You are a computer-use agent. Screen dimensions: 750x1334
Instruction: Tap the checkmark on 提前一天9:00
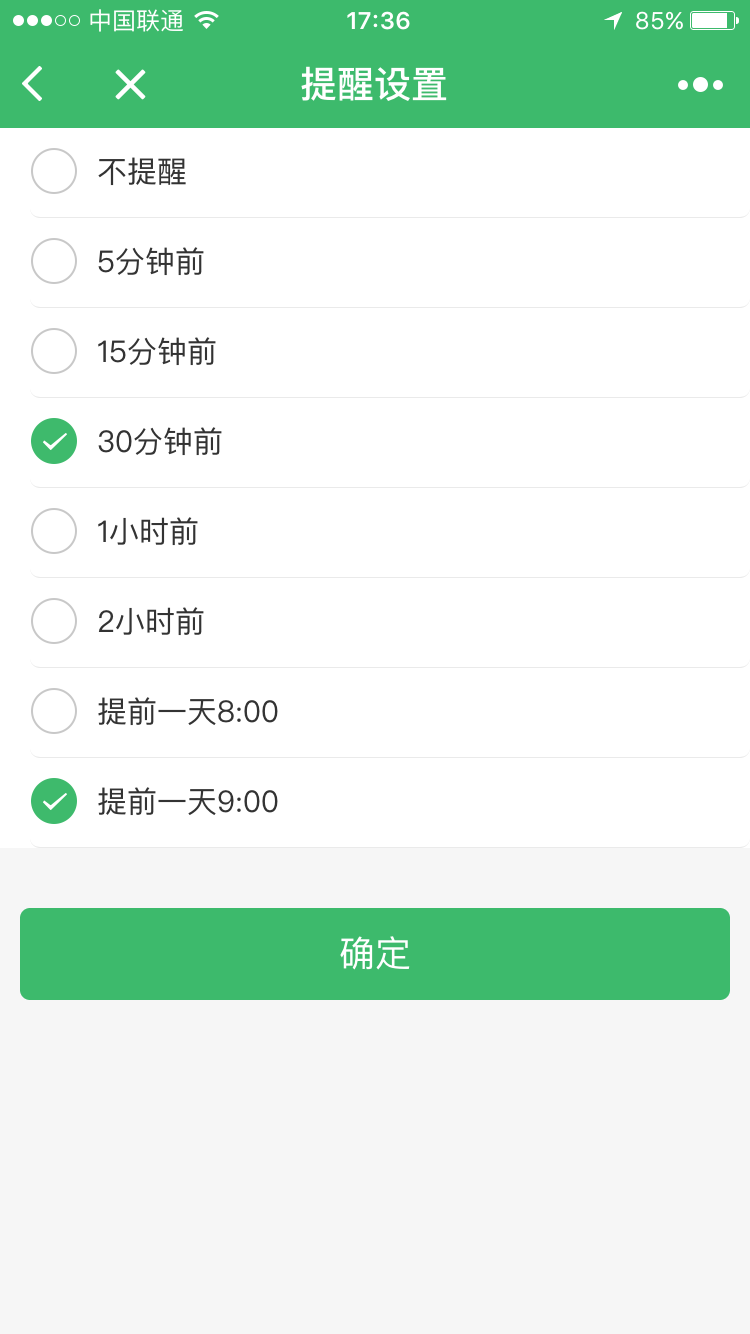[54, 801]
